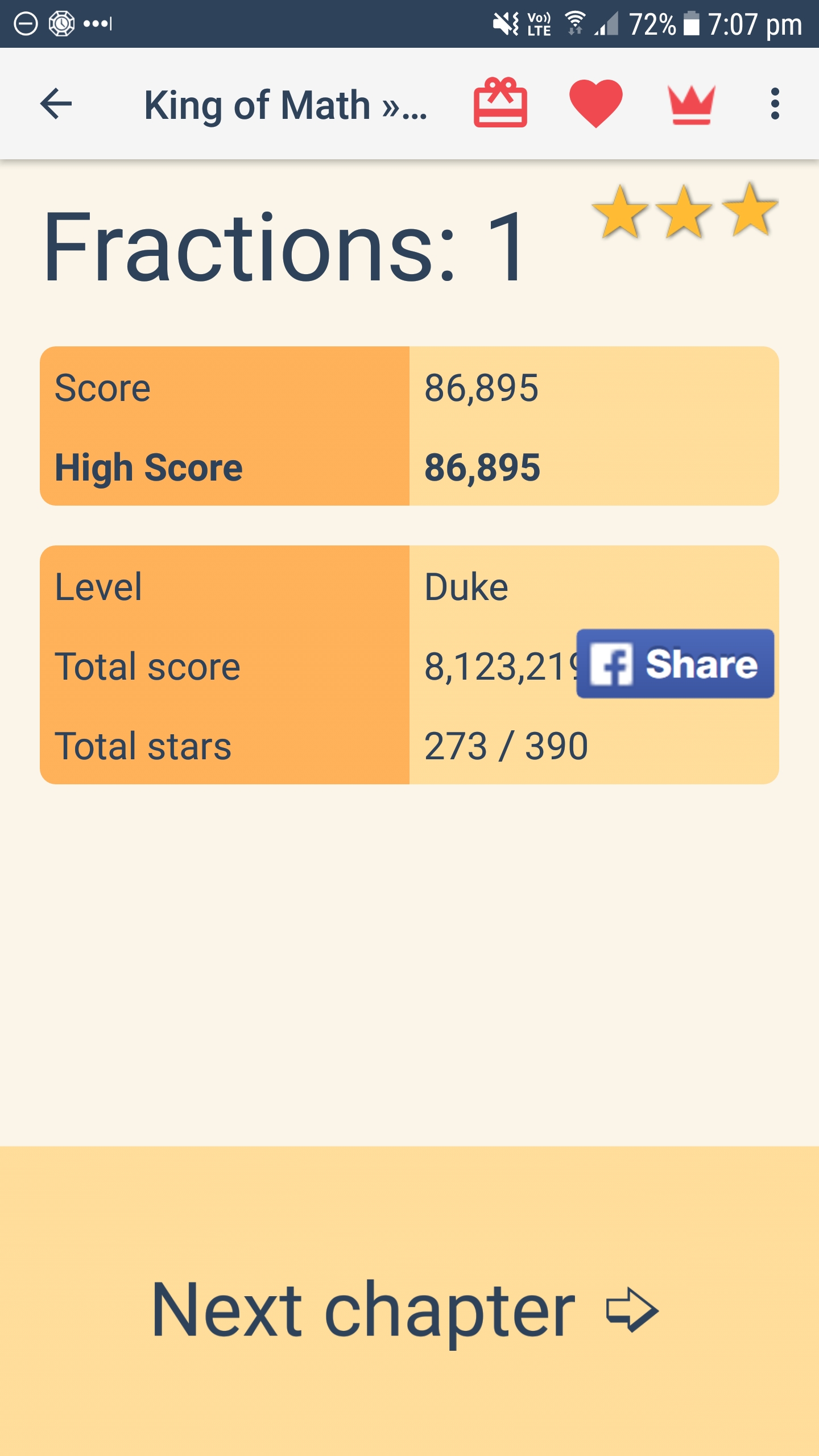Open the crown icon in toolbar
This screenshot has height=1456, width=819.
tap(691, 105)
